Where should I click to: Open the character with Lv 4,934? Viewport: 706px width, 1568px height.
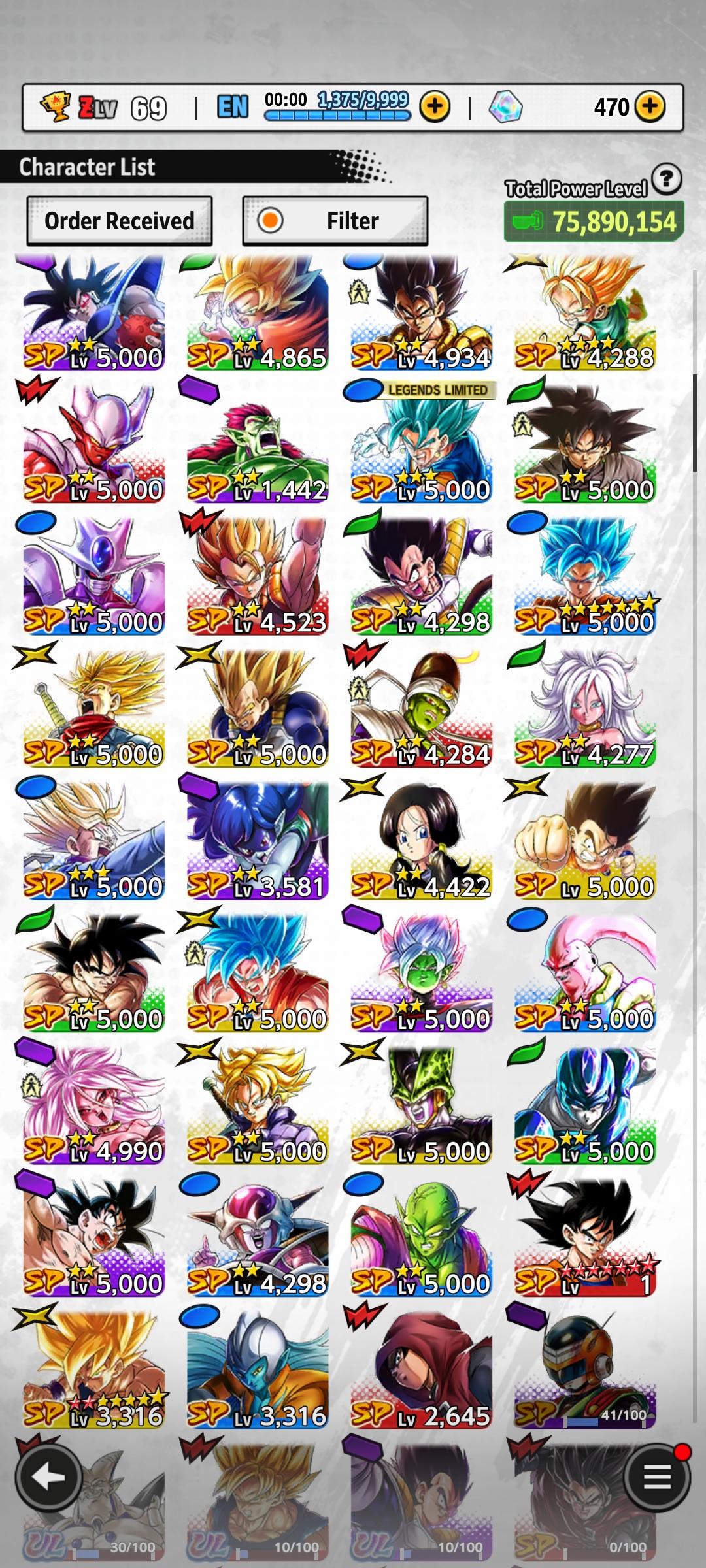[x=421, y=314]
